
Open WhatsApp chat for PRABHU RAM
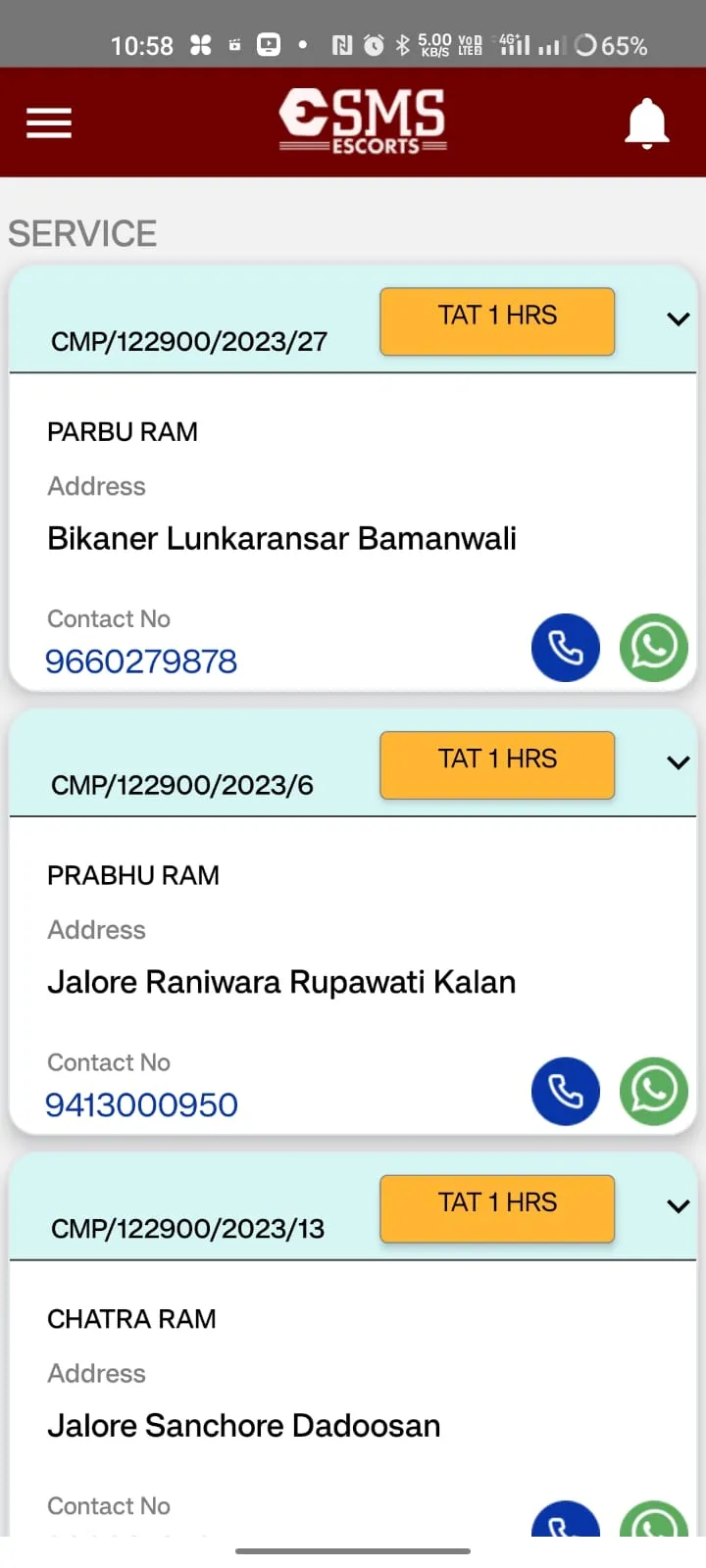653,1091
